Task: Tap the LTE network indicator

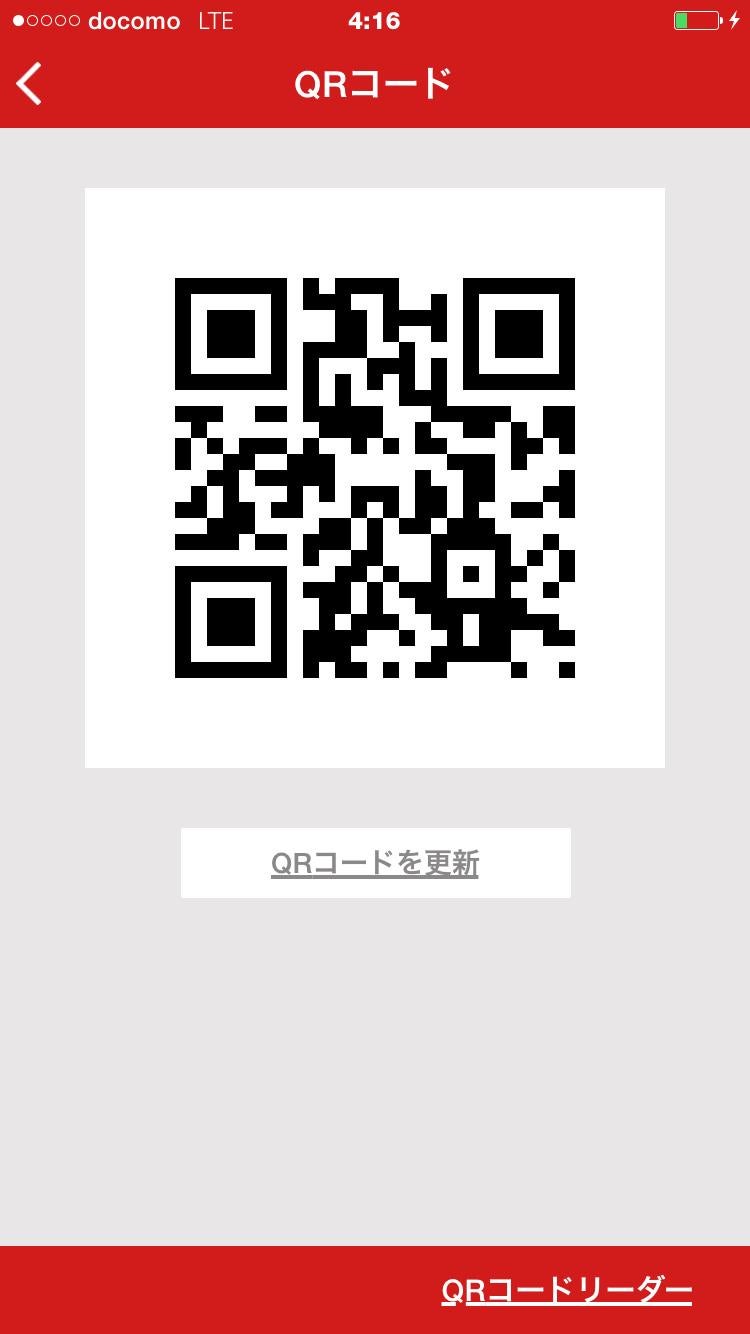Action: pyautogui.click(x=216, y=19)
